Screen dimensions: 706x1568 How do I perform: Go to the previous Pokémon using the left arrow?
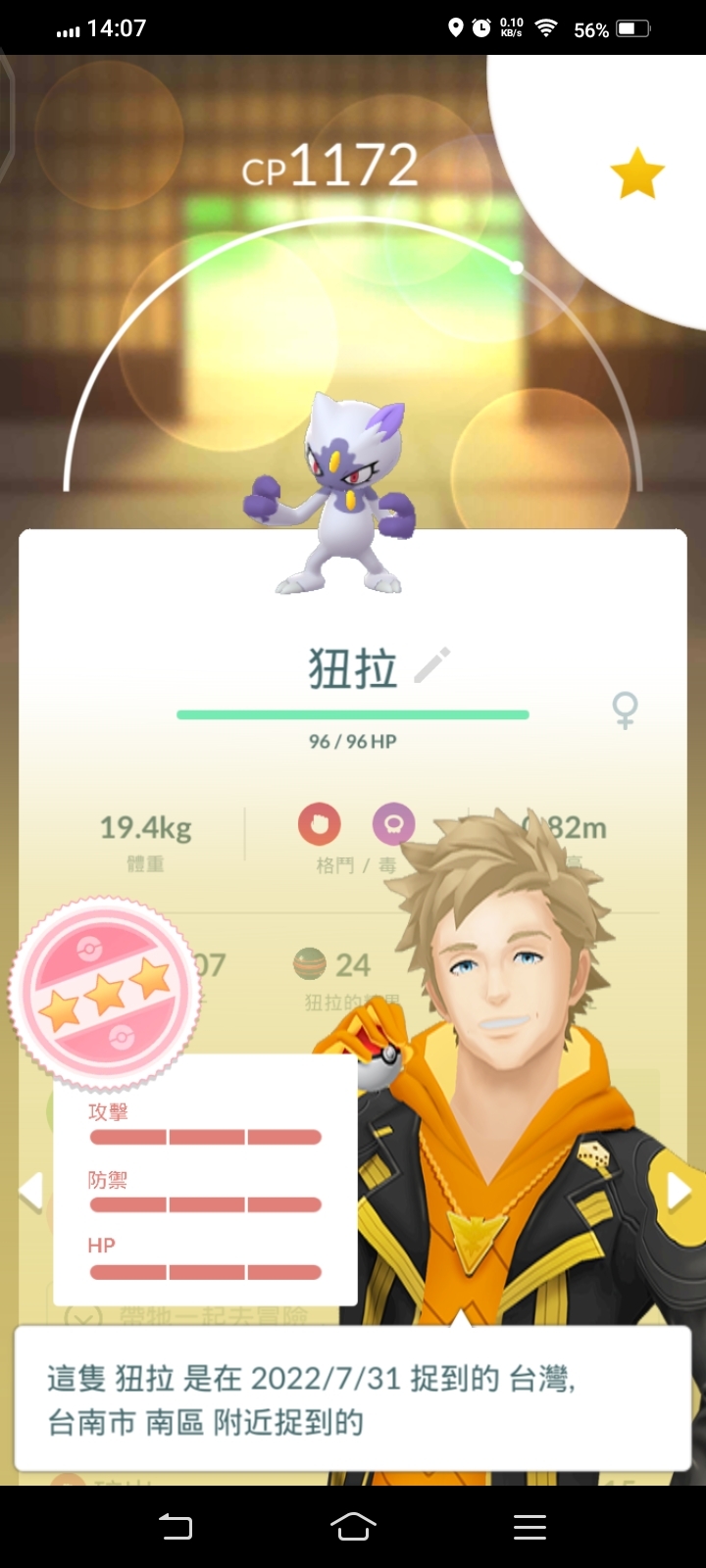[x=31, y=1191]
